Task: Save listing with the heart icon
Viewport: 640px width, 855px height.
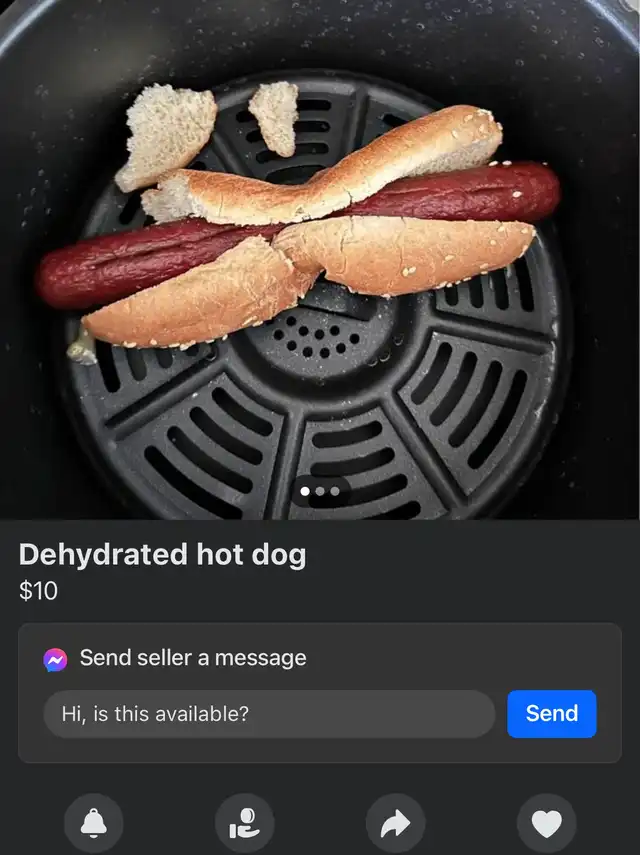Action: click(x=546, y=824)
